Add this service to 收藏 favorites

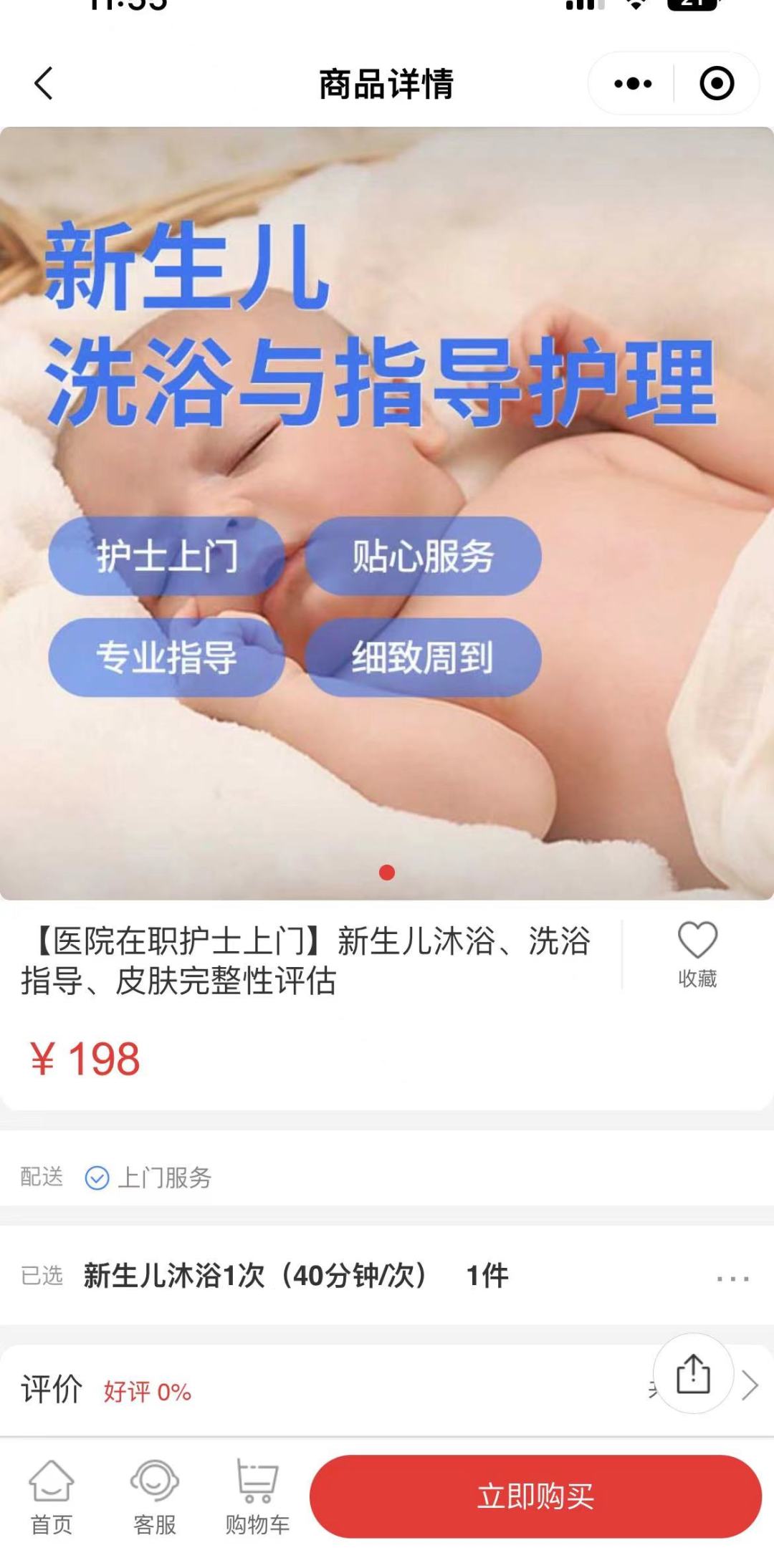pos(697,954)
